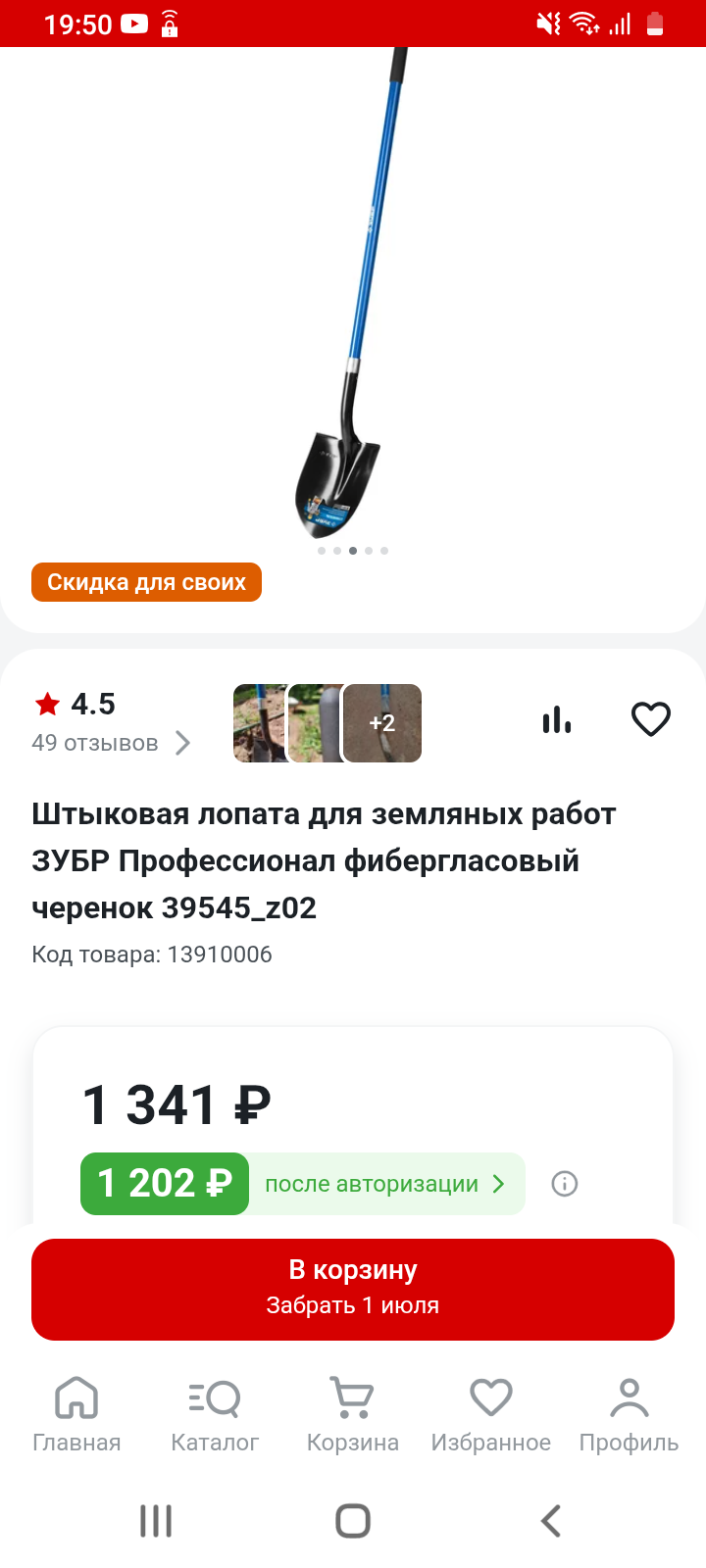Viewport: 706px width, 1568px height.
Task: Open the Профиль tab
Action: click(x=629, y=1414)
